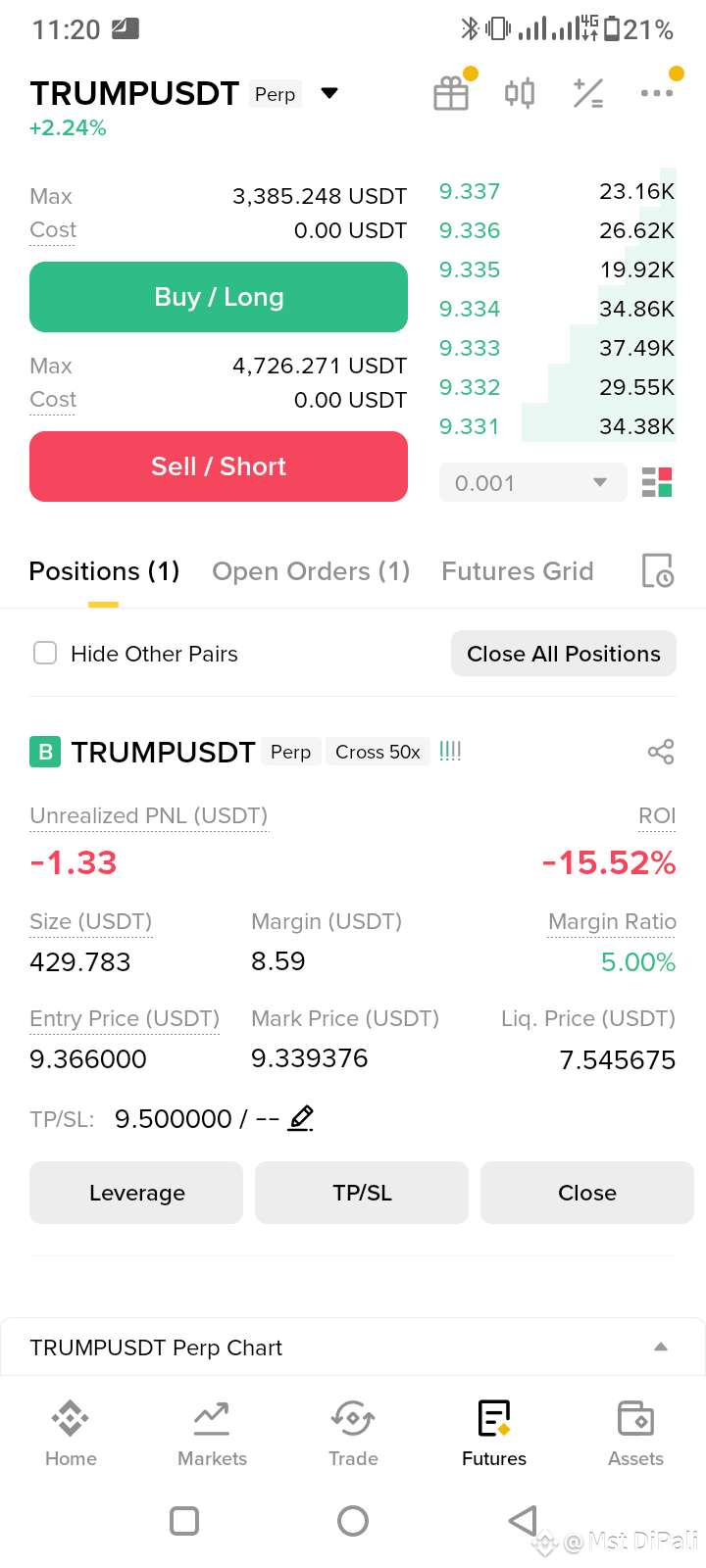Close the TRUMPUSDT position
Screen dimensions: 706x1568
pos(587,1193)
